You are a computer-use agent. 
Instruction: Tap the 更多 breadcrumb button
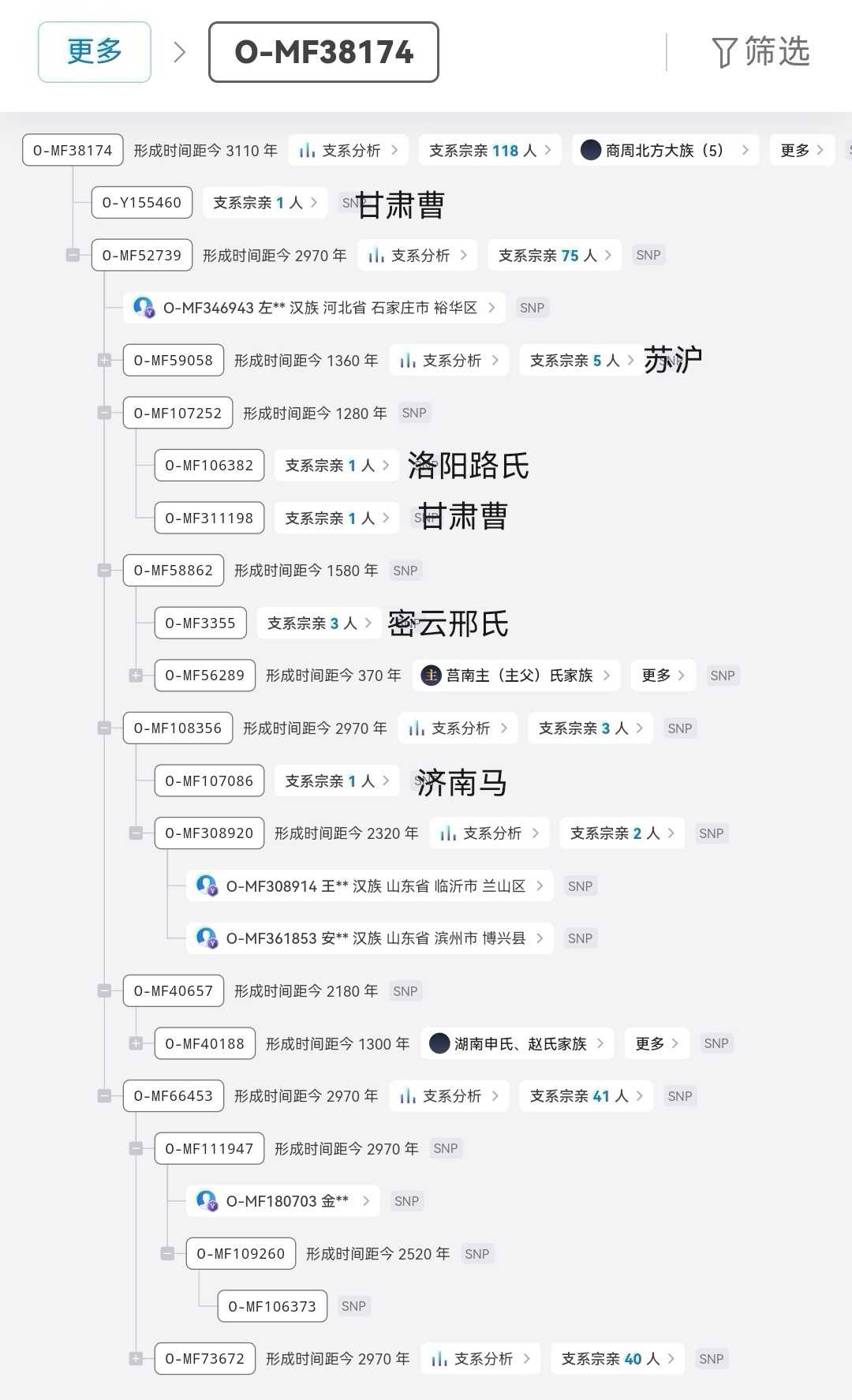[95, 52]
